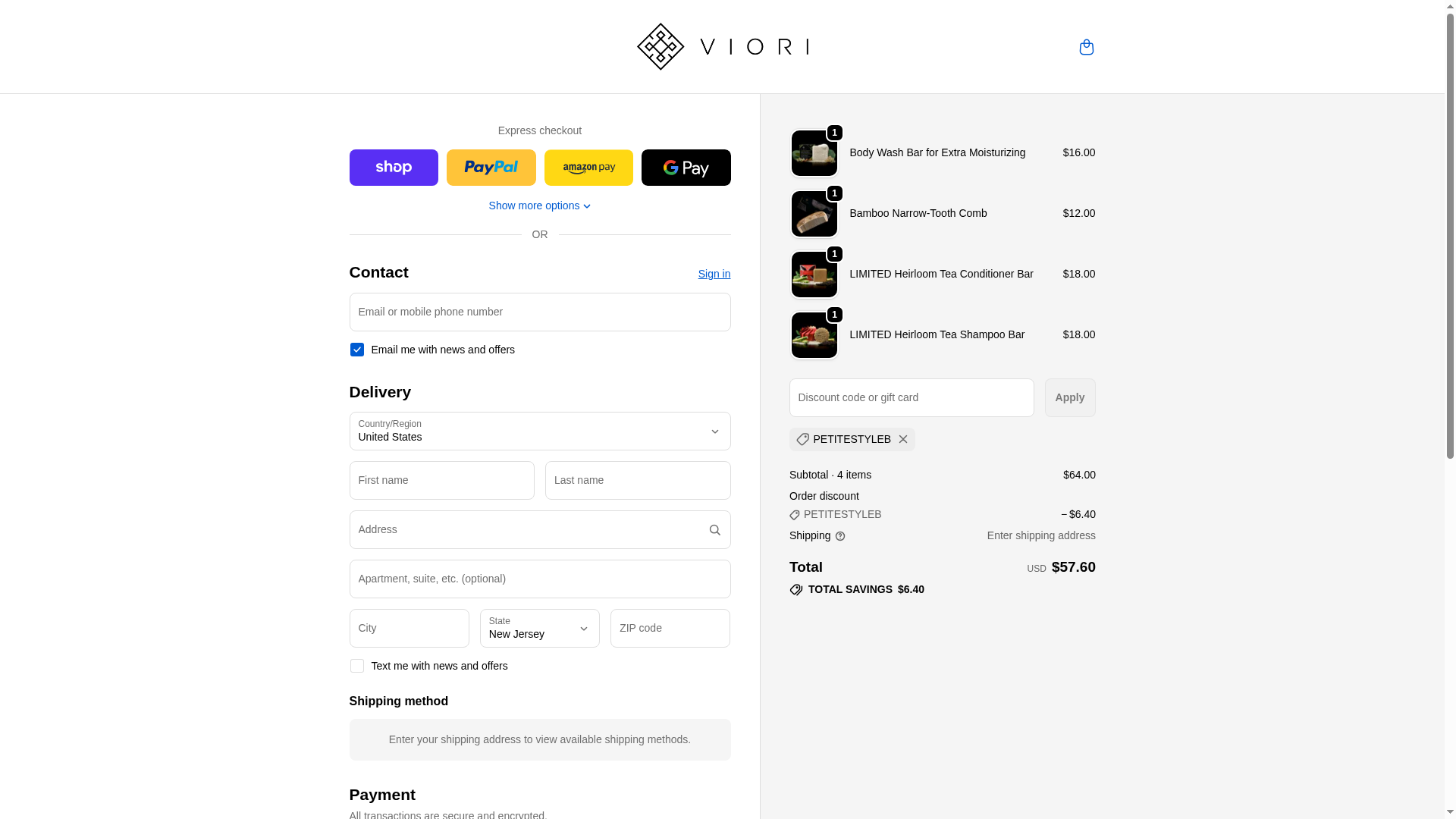1456x819 pixels.
Task: Select the ZIP code field
Action: click(x=670, y=628)
